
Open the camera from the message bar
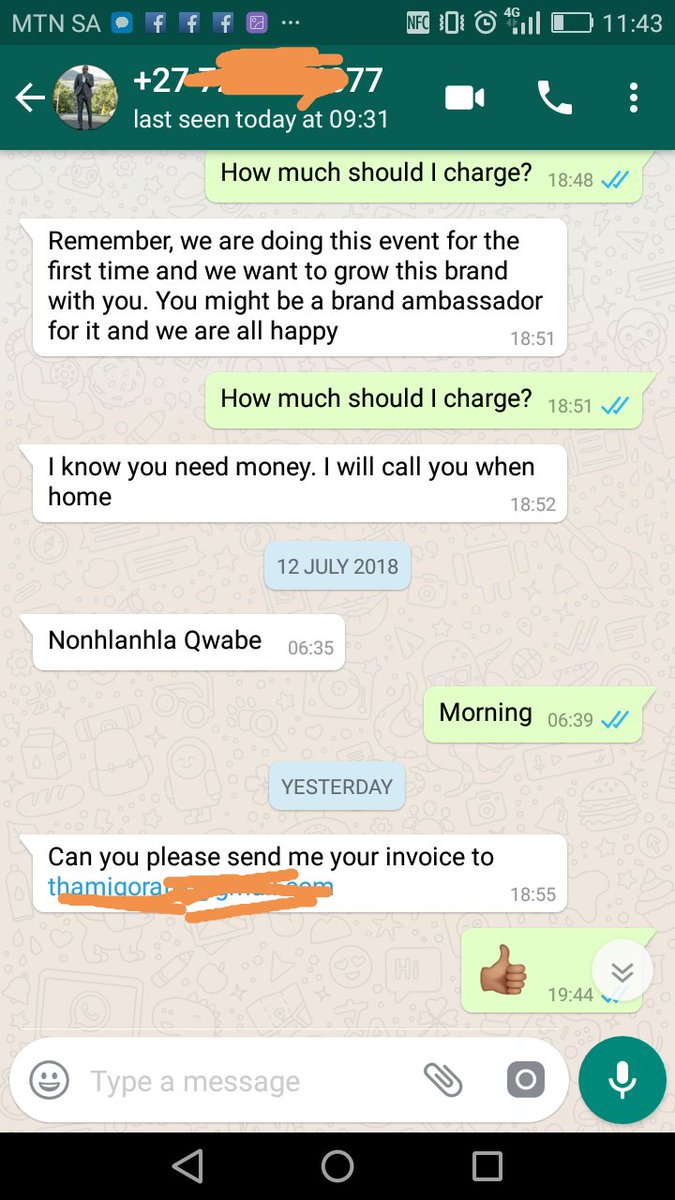point(525,1080)
